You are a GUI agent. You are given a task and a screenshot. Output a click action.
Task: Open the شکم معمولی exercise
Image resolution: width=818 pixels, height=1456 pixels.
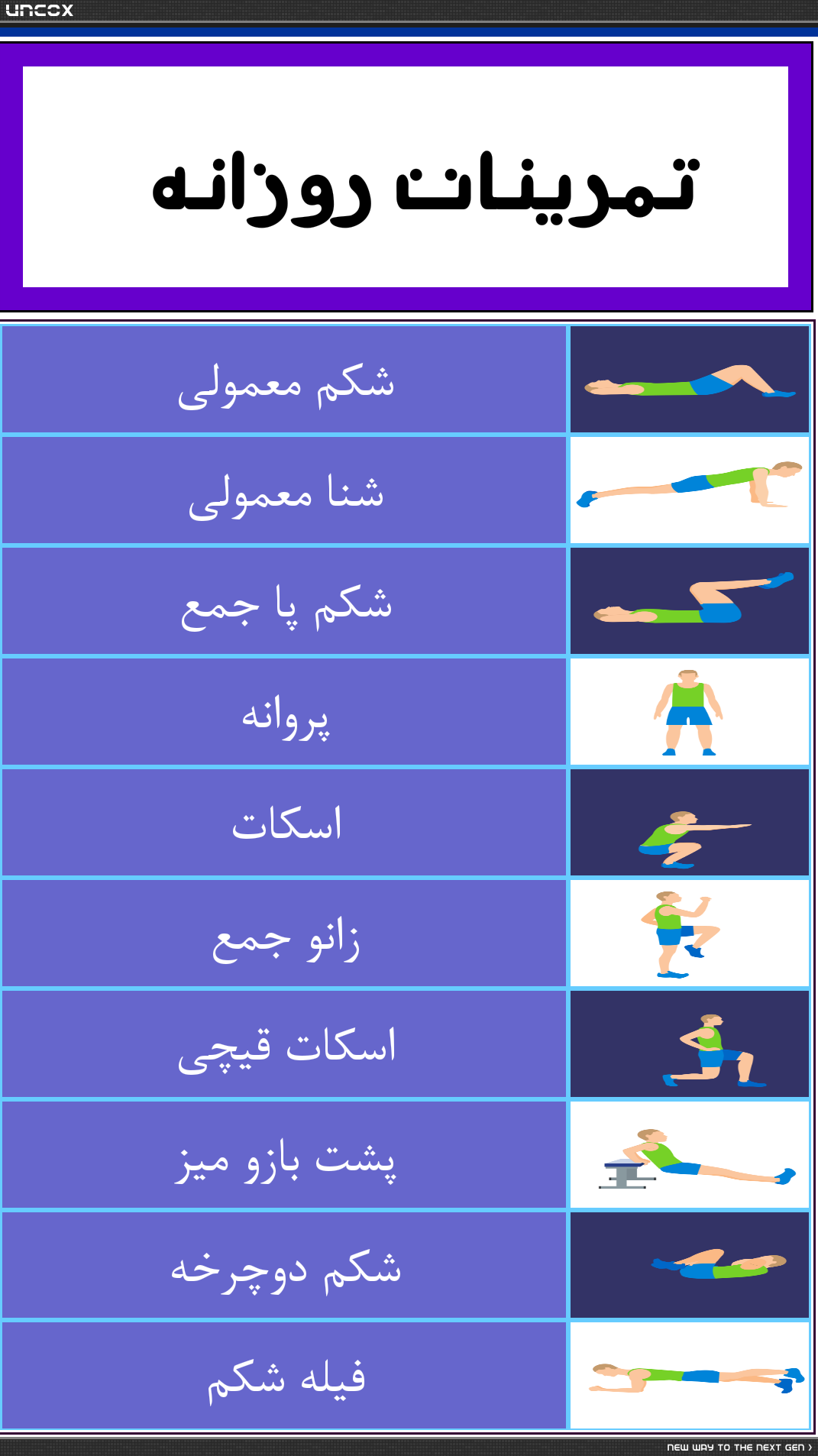coord(406,380)
